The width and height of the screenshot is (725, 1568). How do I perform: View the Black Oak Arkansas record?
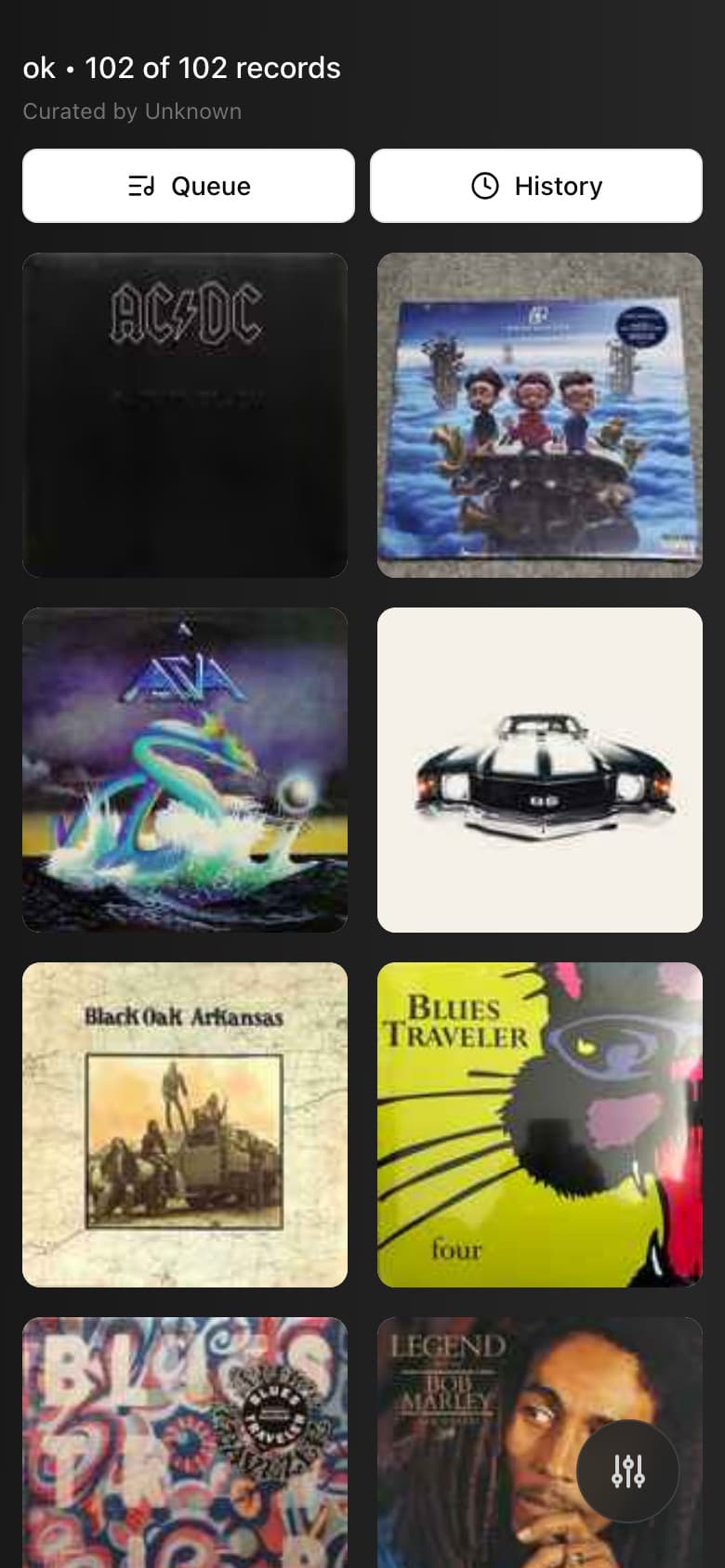click(x=185, y=1125)
